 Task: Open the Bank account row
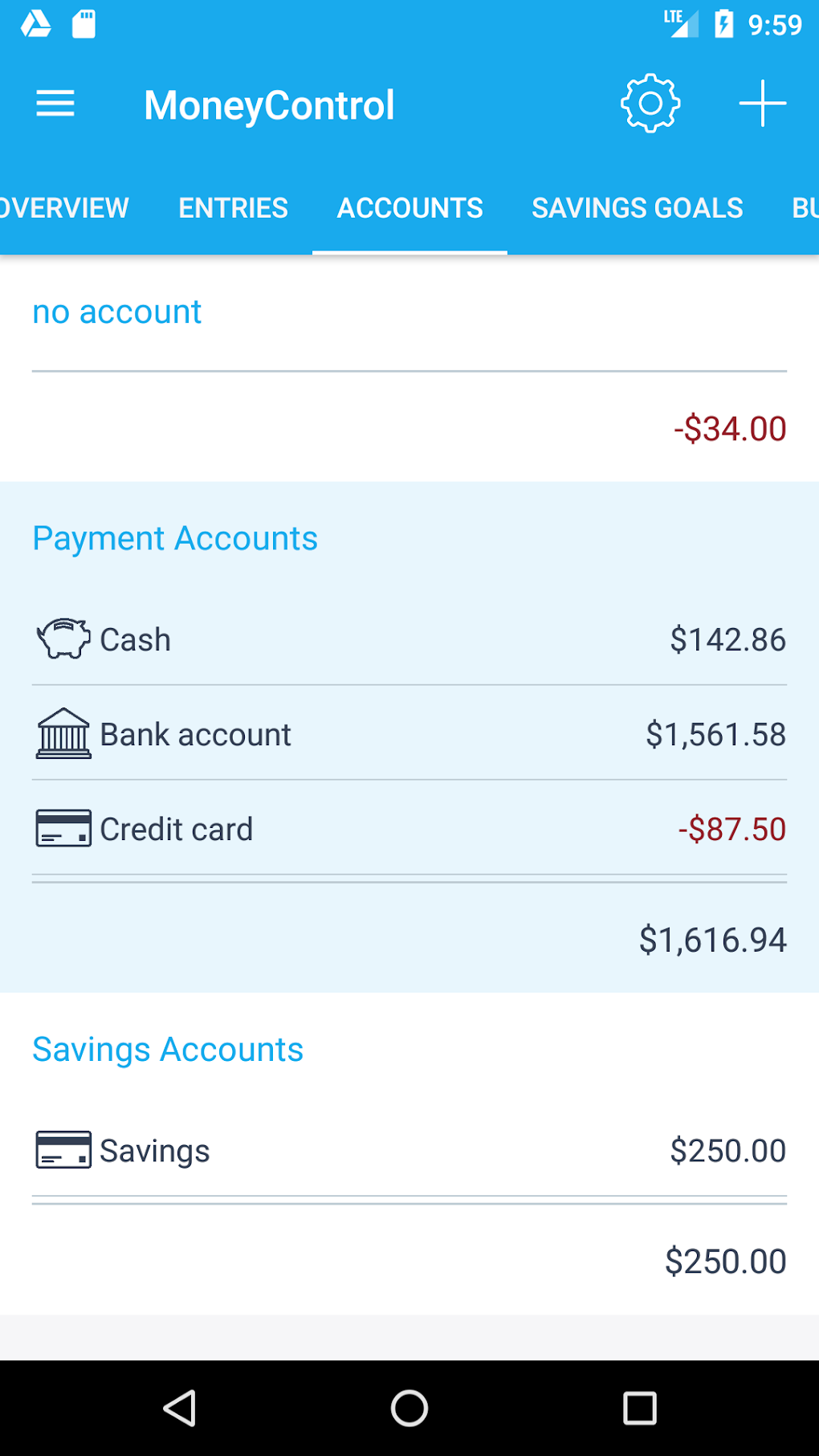(409, 734)
